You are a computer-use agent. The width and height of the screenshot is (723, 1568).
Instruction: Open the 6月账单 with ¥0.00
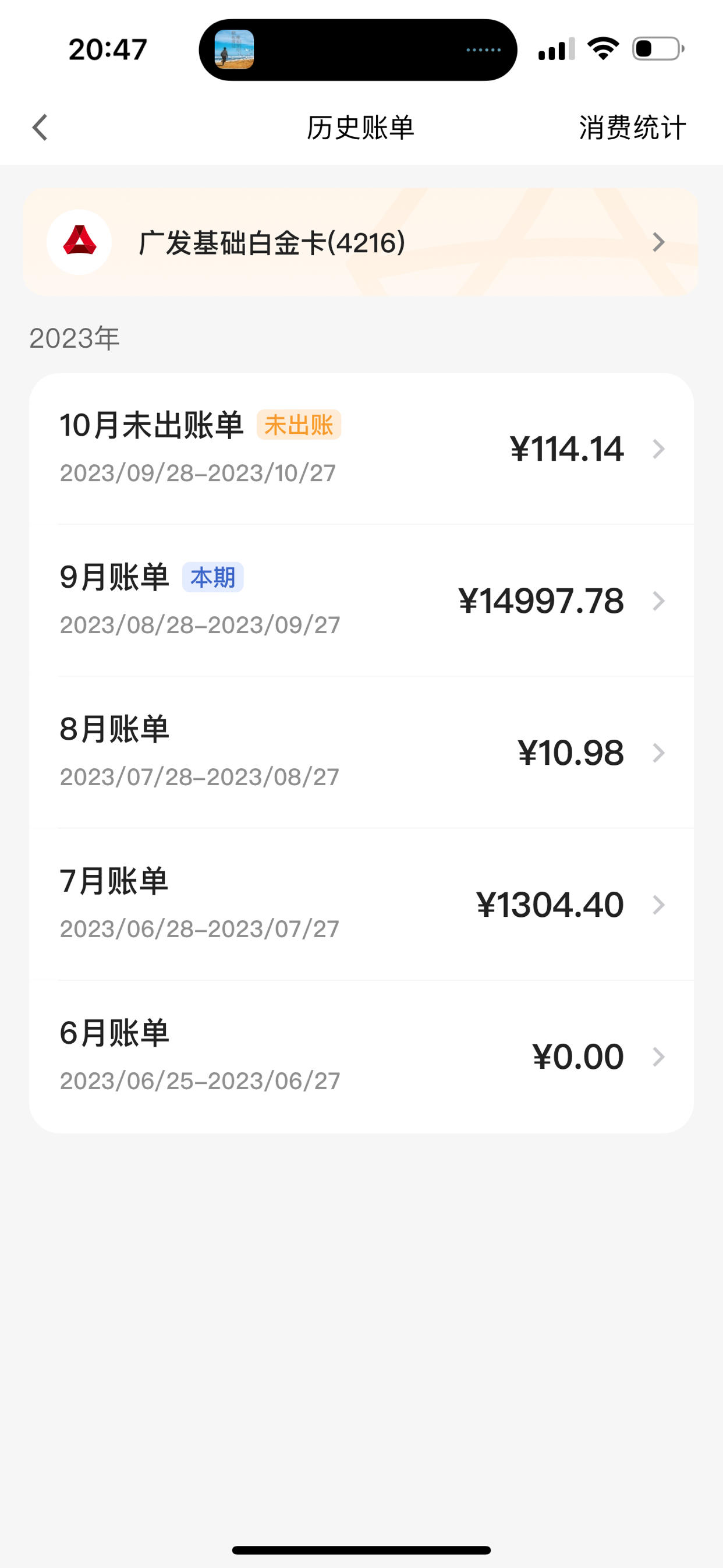[x=361, y=1057]
